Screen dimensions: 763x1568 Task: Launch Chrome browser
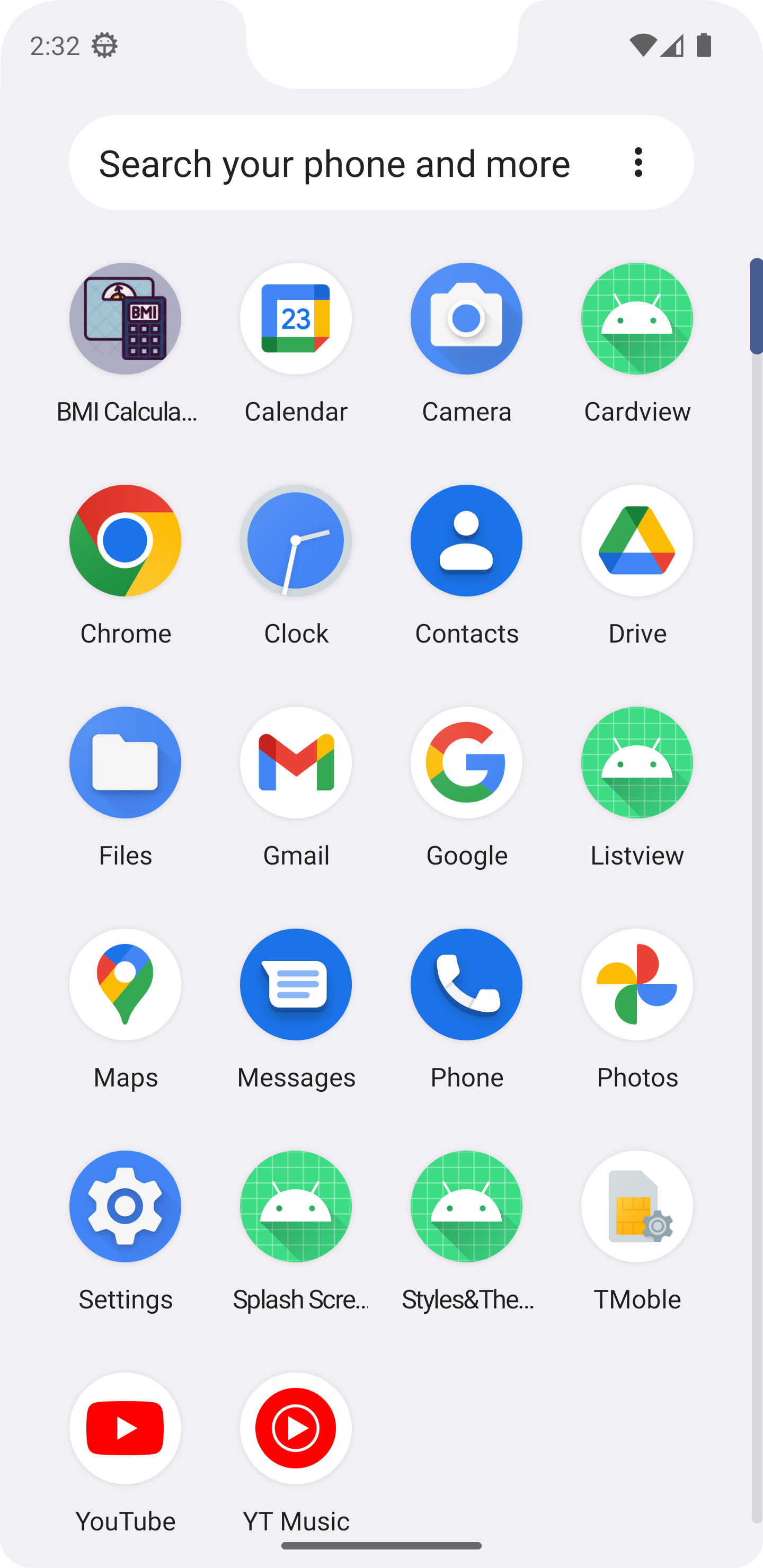click(126, 540)
